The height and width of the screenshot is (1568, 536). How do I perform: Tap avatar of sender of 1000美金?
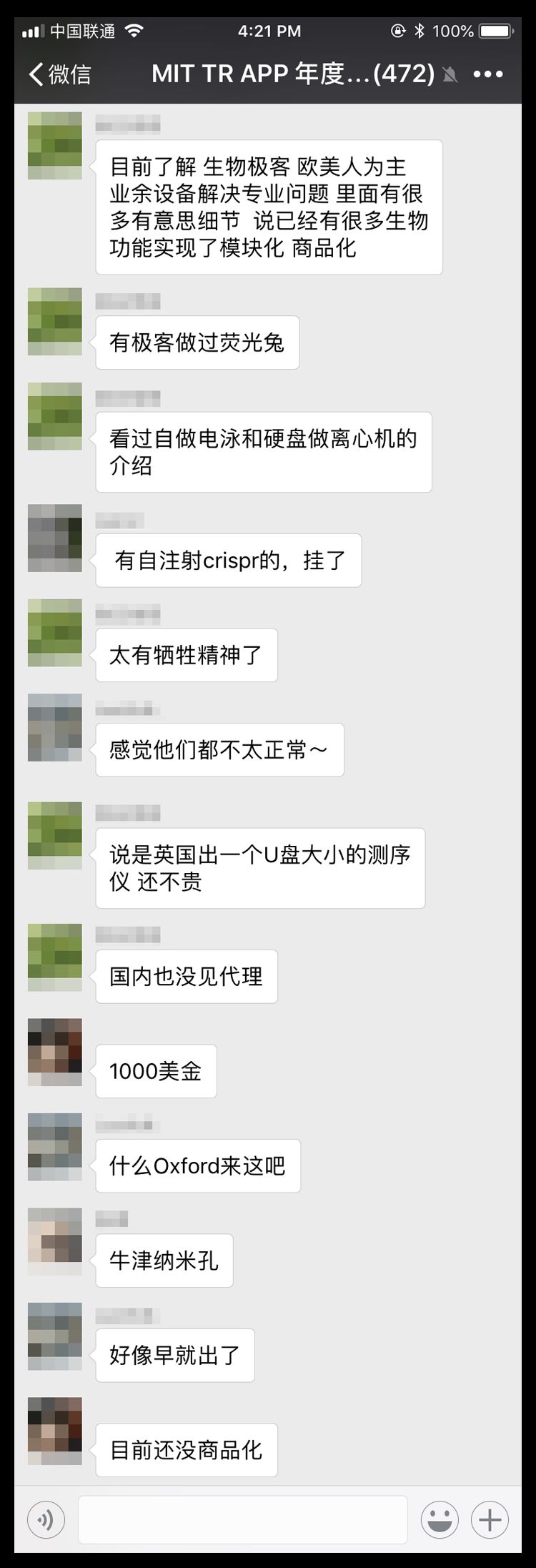55,1052
